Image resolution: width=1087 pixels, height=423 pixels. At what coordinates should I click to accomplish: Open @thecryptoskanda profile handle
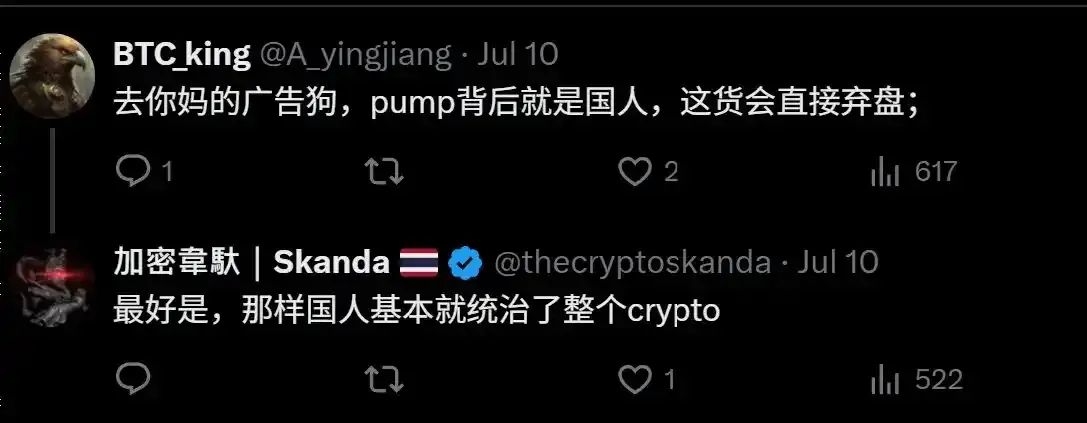click(x=632, y=263)
